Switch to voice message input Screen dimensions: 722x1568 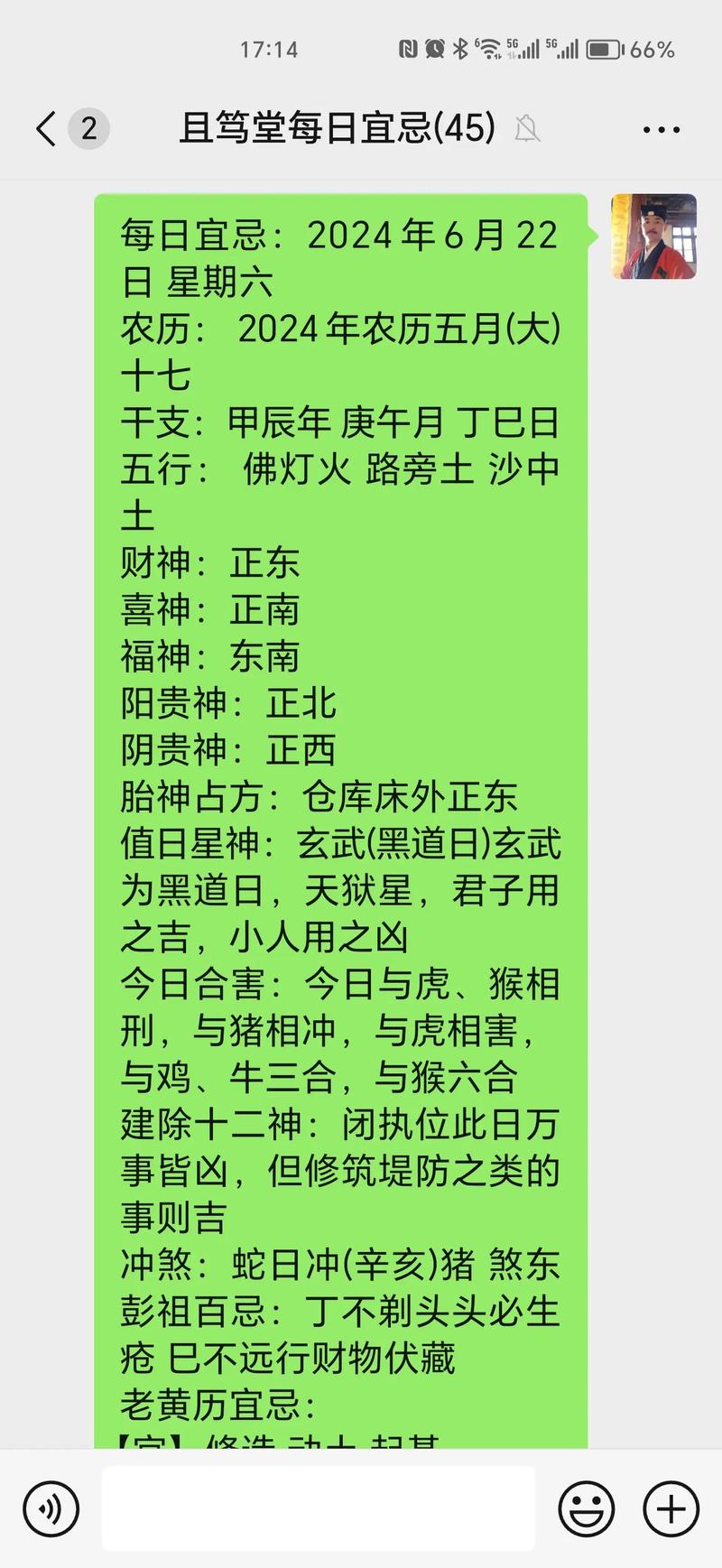[x=51, y=1508]
